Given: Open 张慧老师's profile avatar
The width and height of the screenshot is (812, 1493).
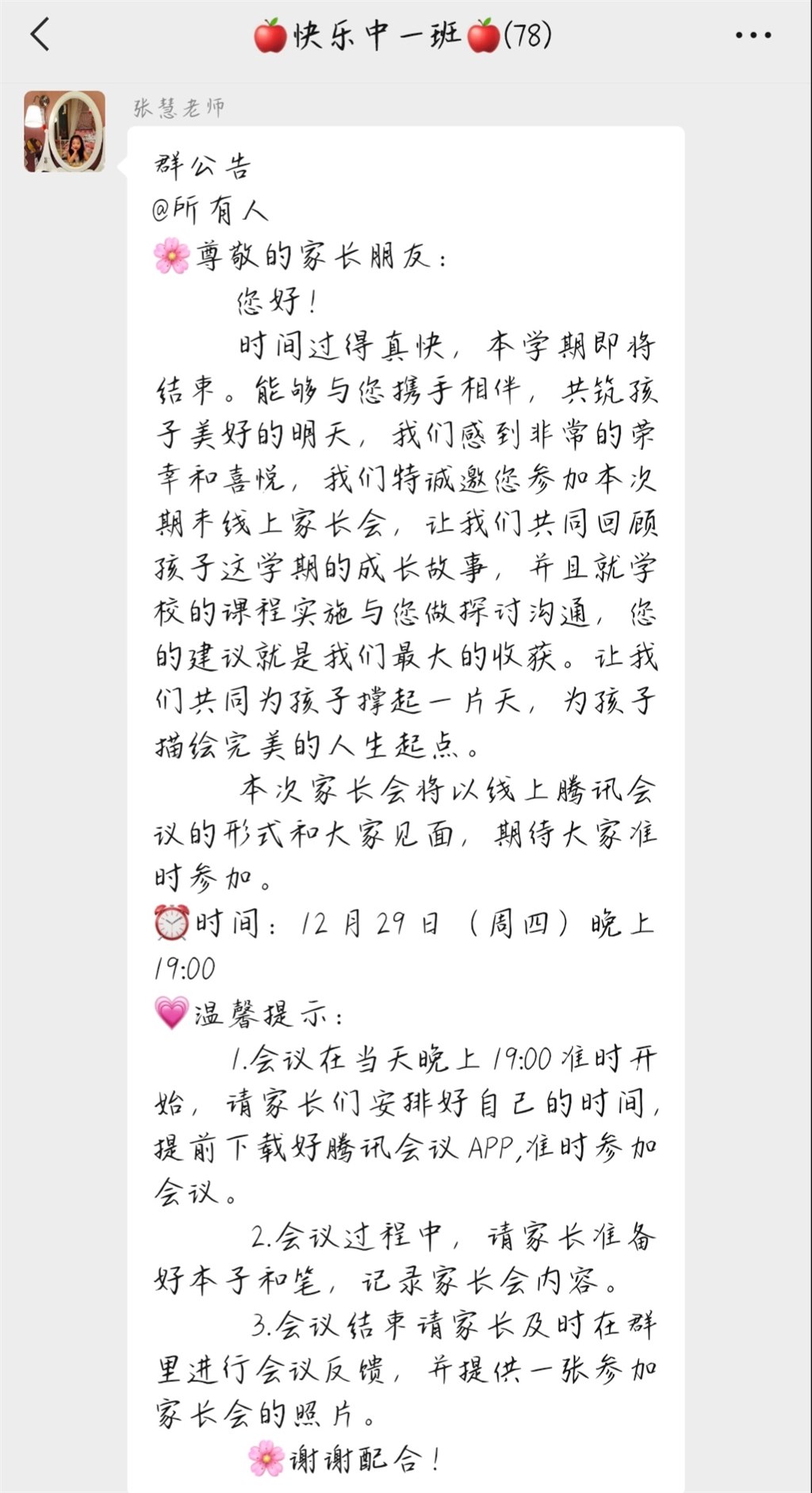Looking at the screenshot, I should [64, 132].
